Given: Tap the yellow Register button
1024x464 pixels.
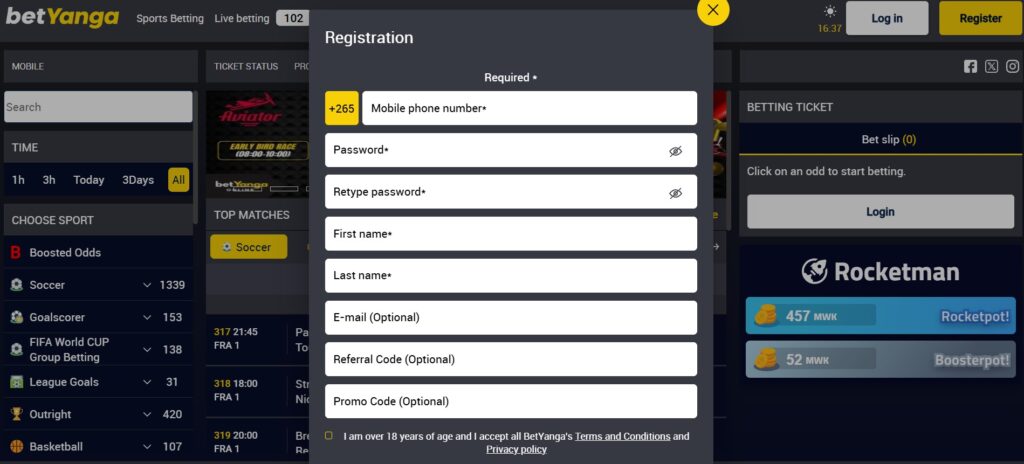Looking at the screenshot, I should coord(980,18).
